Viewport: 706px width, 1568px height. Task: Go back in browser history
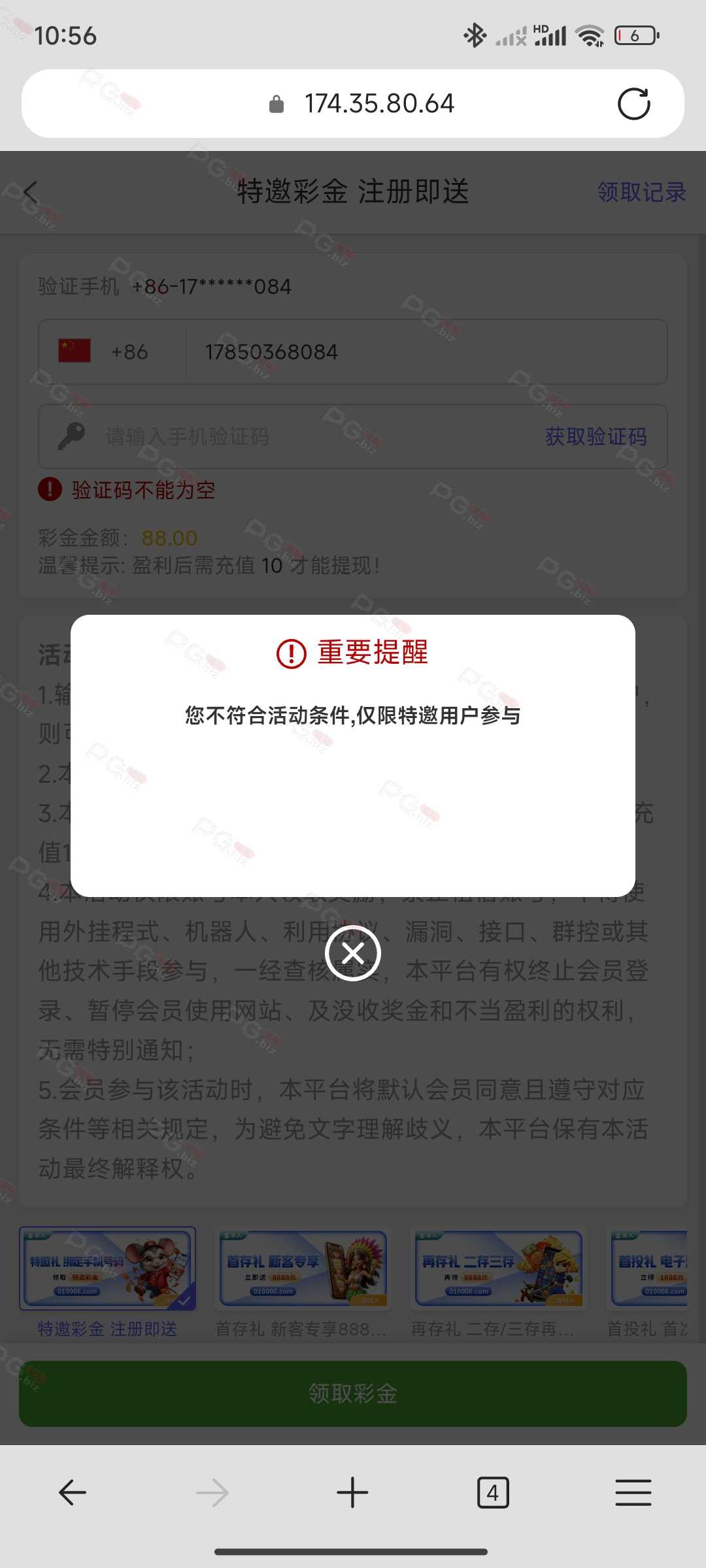tap(73, 1492)
